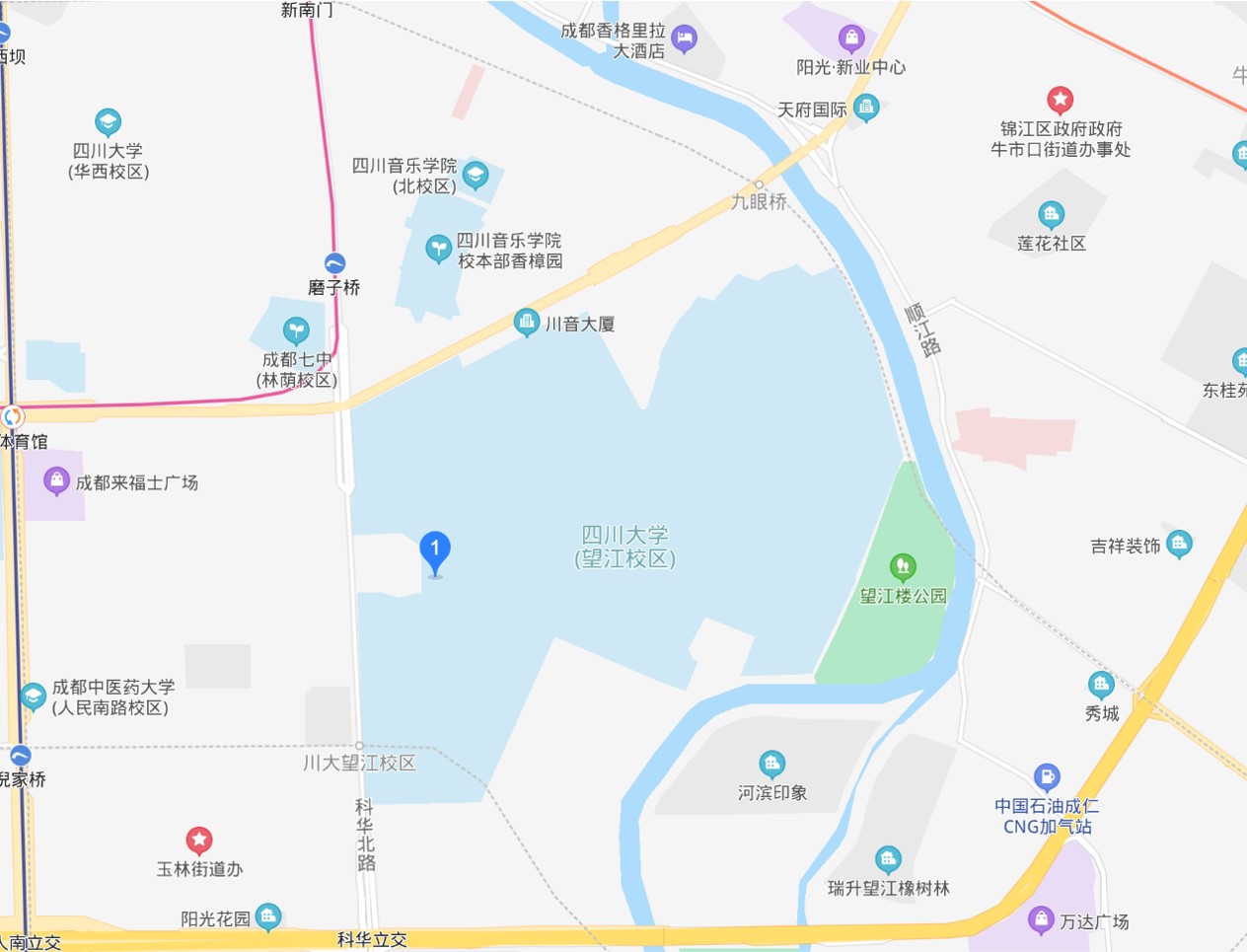Open the 四川音乐学院(北校区) marker

(x=476, y=176)
